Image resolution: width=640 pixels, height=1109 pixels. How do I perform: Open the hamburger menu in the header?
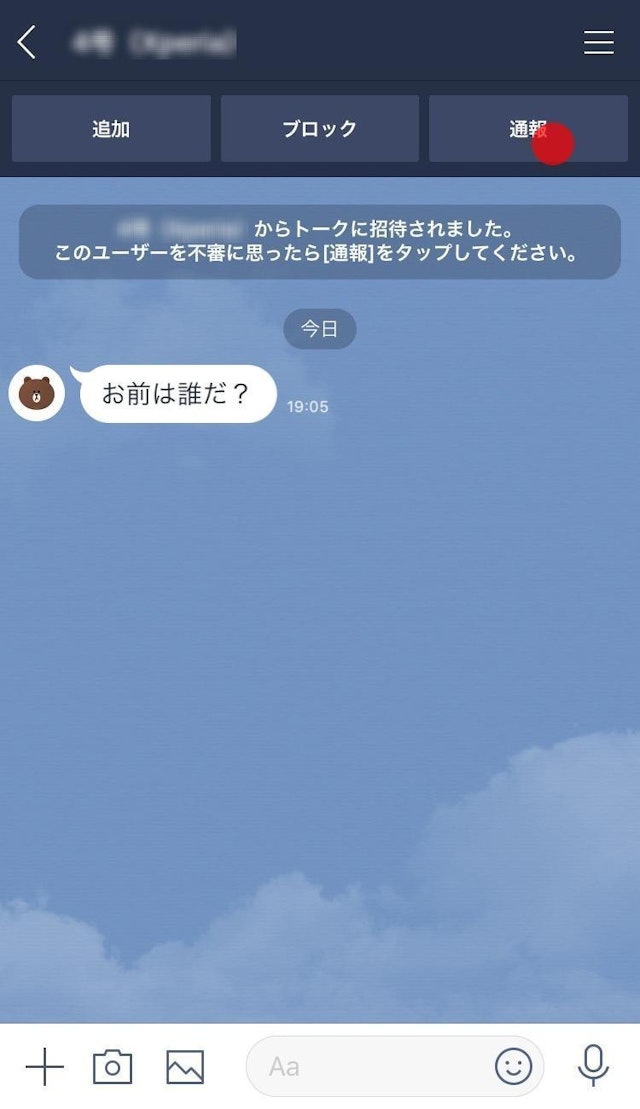pyautogui.click(x=598, y=42)
